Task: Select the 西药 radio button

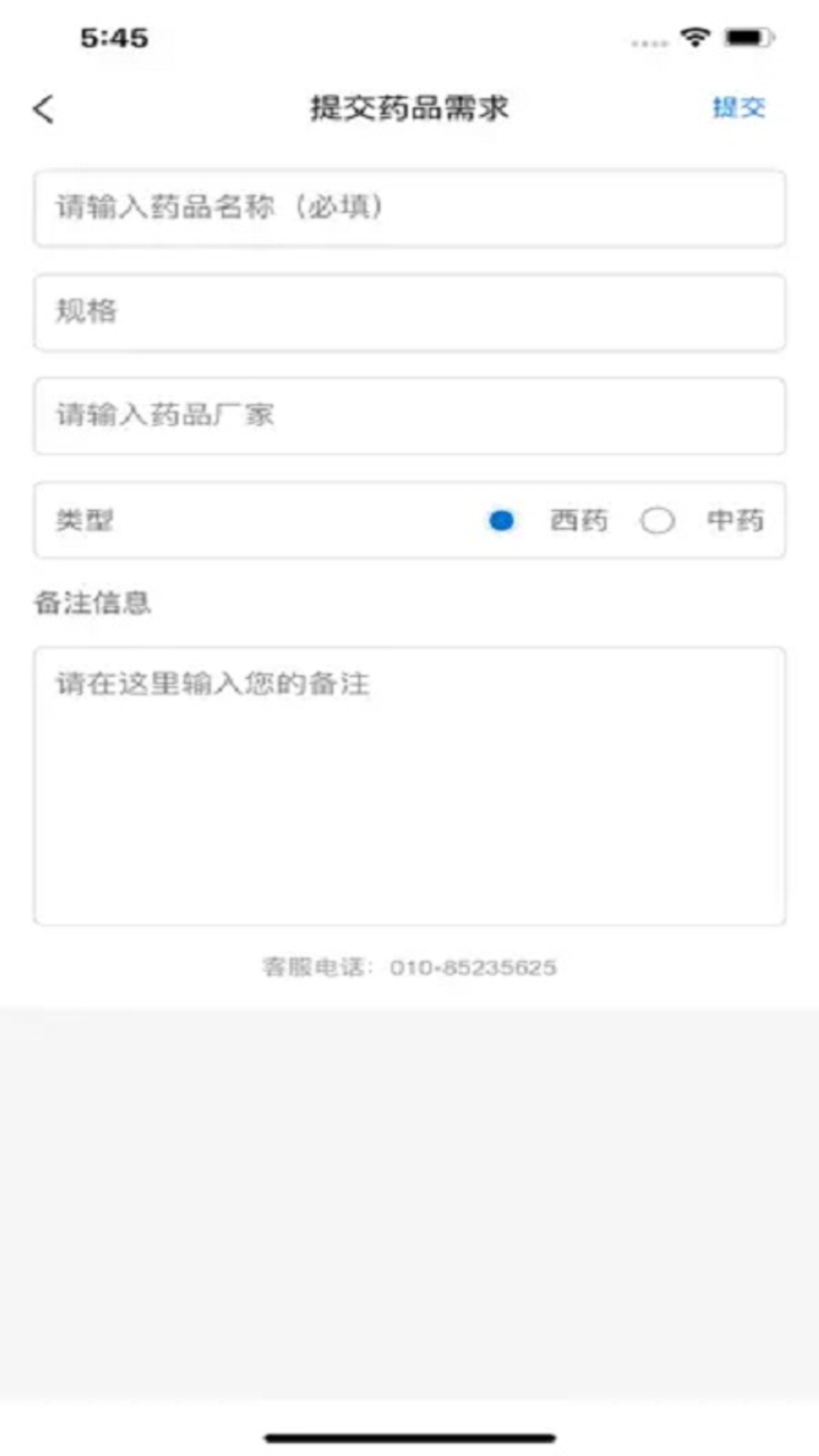Action: [500, 521]
